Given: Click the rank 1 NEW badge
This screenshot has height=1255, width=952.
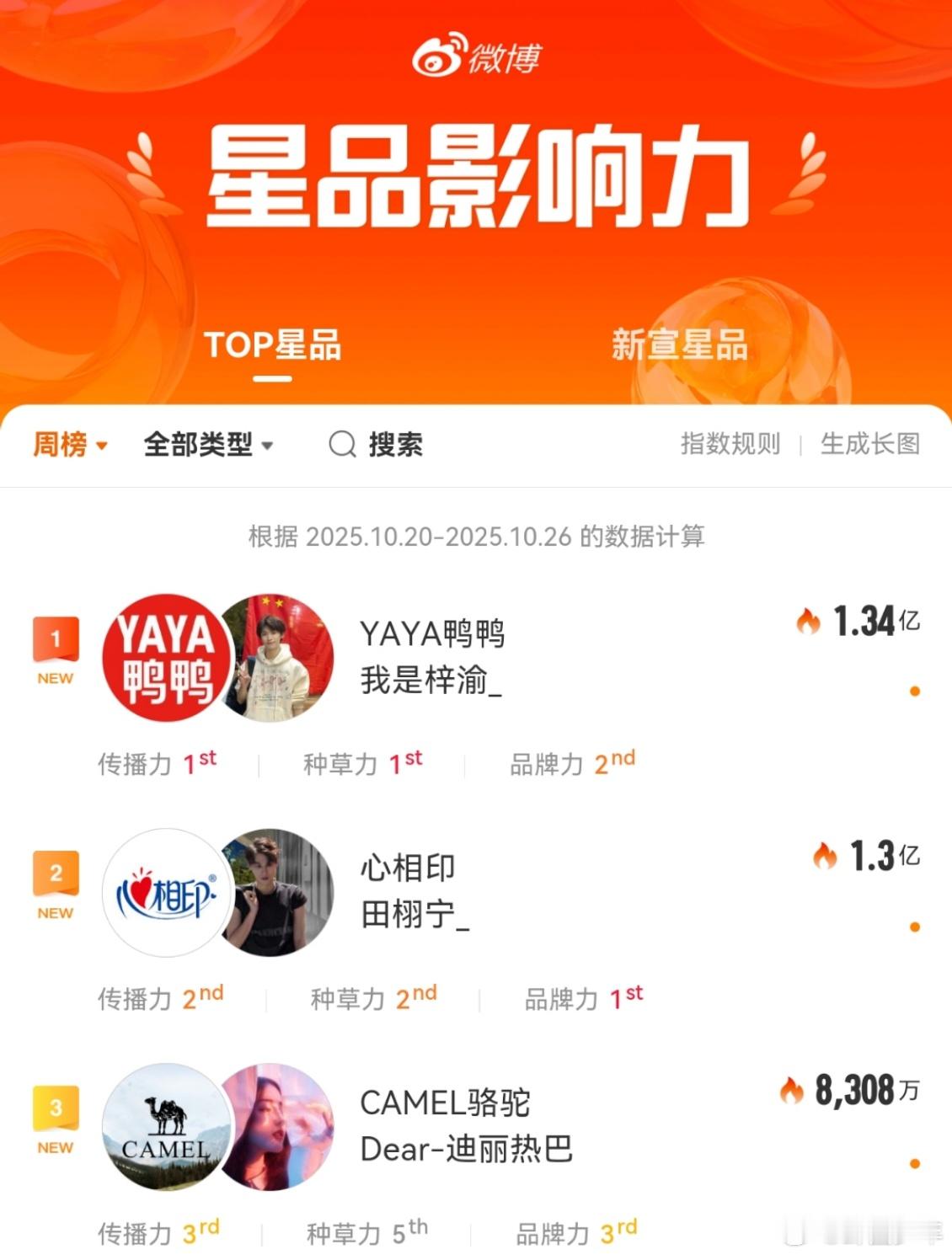Looking at the screenshot, I should [x=55, y=653].
